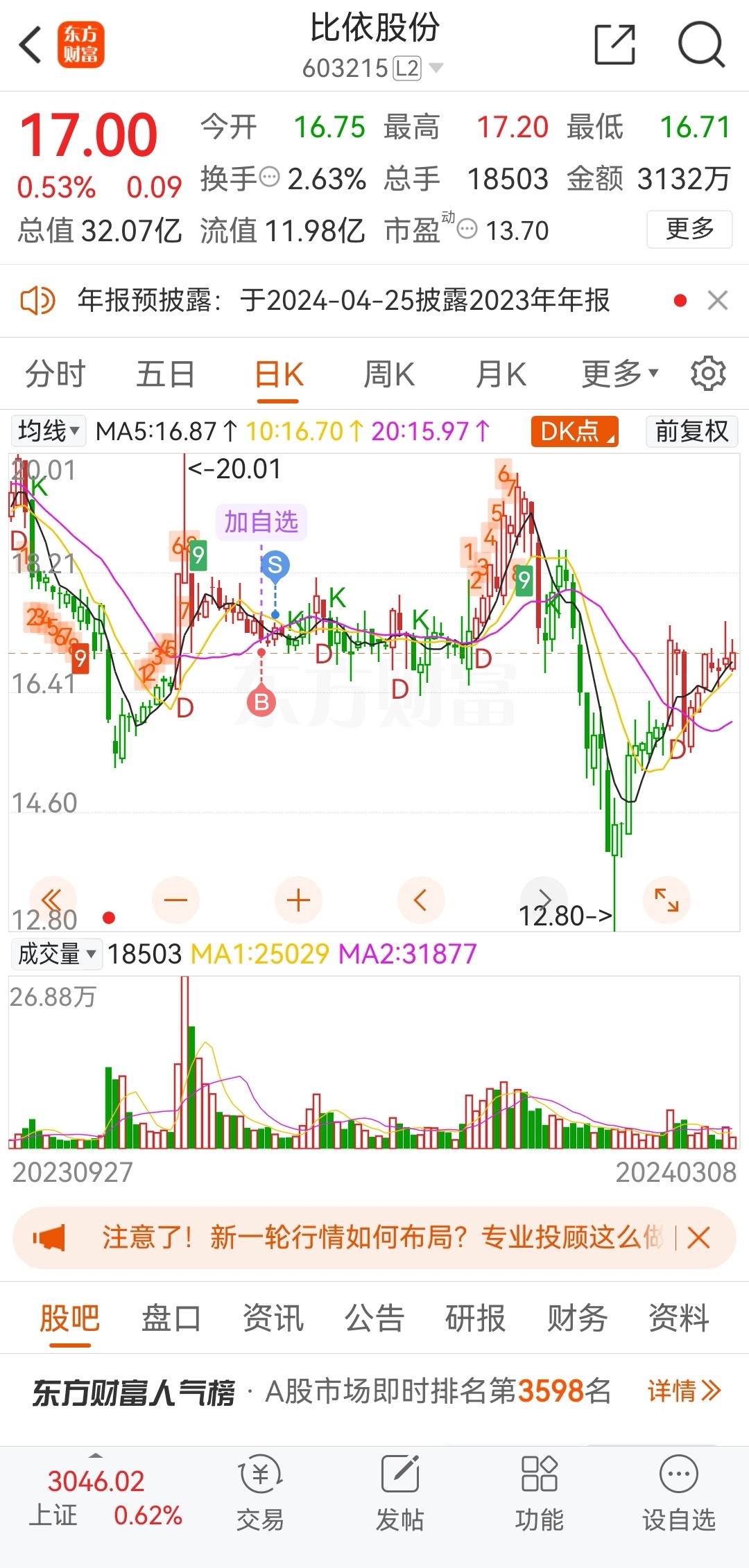Switch price adjustment via 前复权 toggle
The image size is (749, 1568).
pyautogui.click(x=691, y=431)
